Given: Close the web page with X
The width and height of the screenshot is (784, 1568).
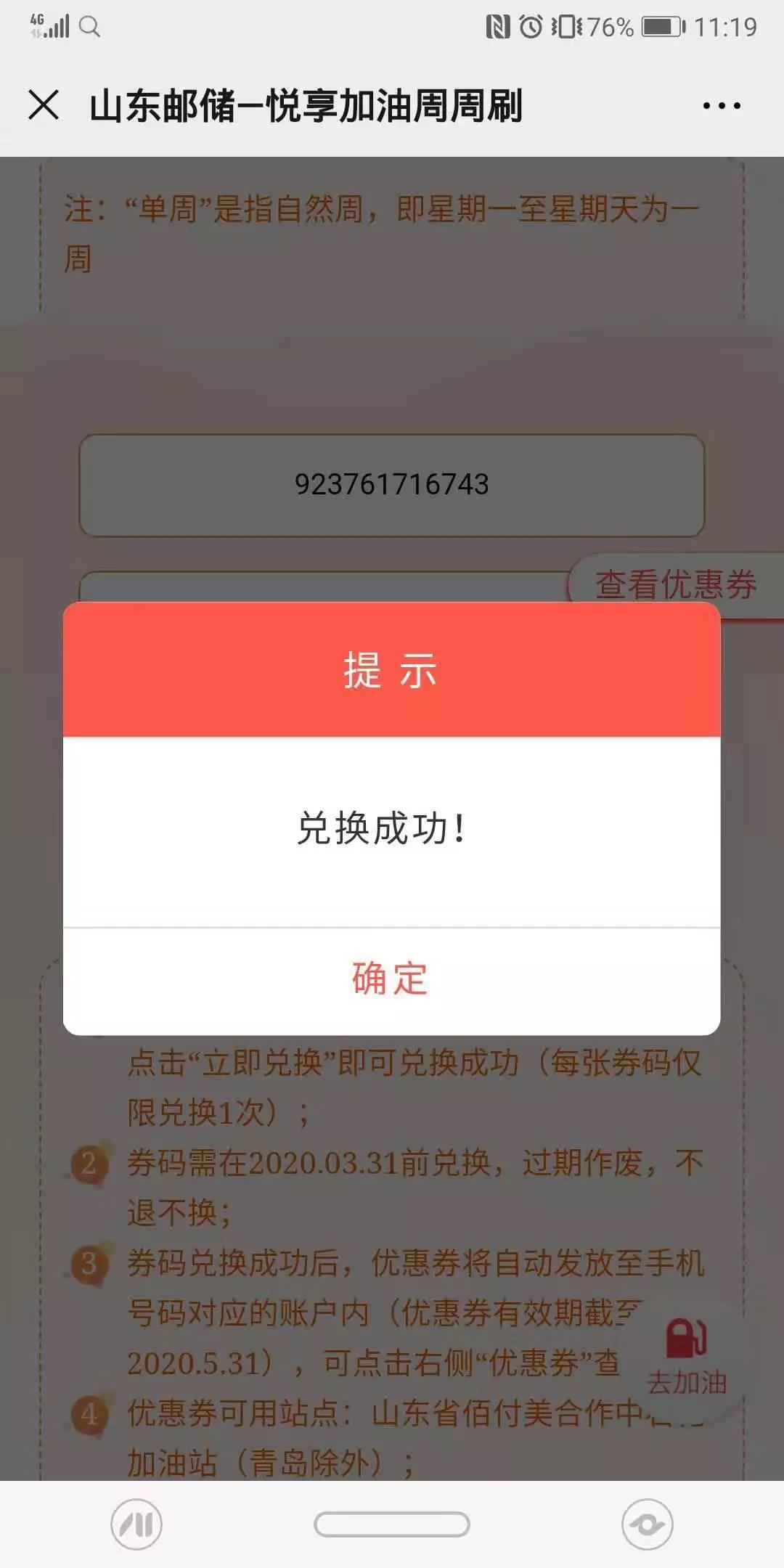Looking at the screenshot, I should click(44, 105).
